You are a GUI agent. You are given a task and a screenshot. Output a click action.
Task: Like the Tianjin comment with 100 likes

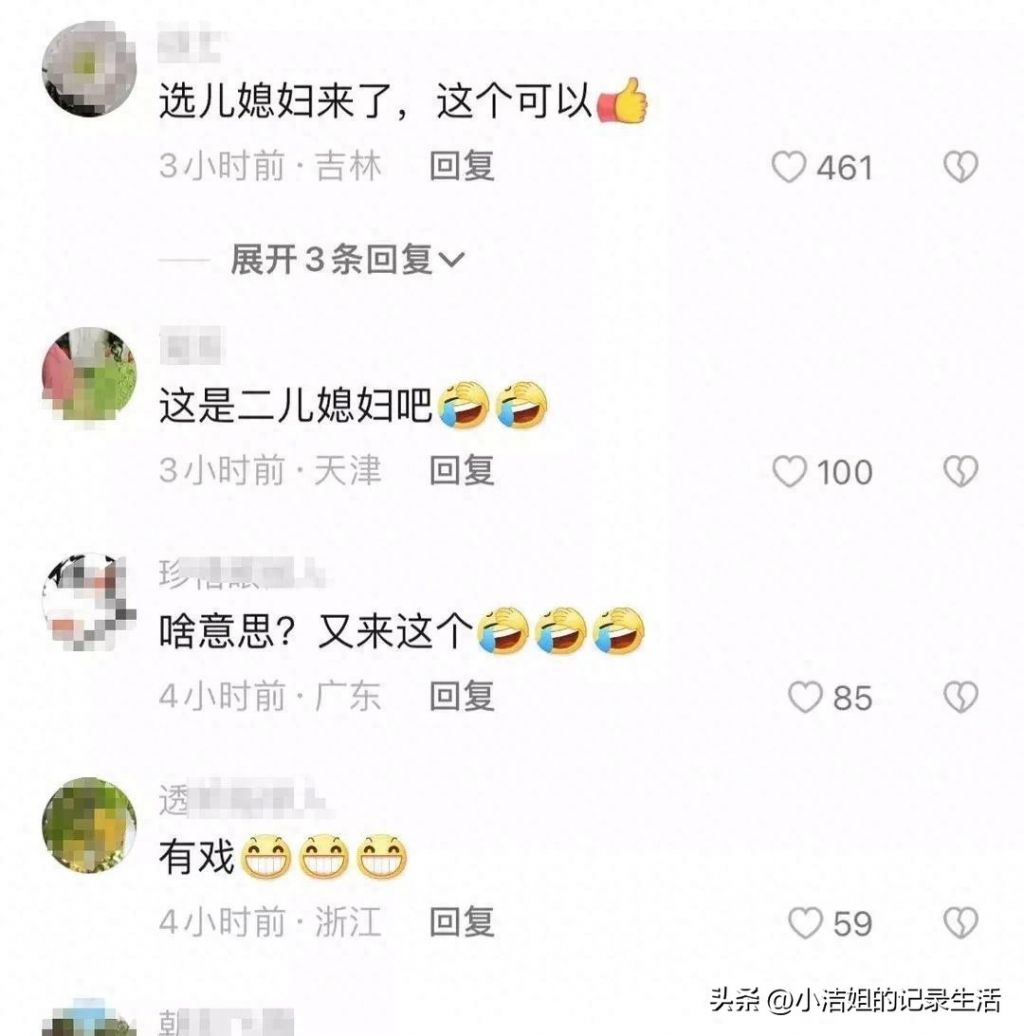pyautogui.click(x=790, y=471)
